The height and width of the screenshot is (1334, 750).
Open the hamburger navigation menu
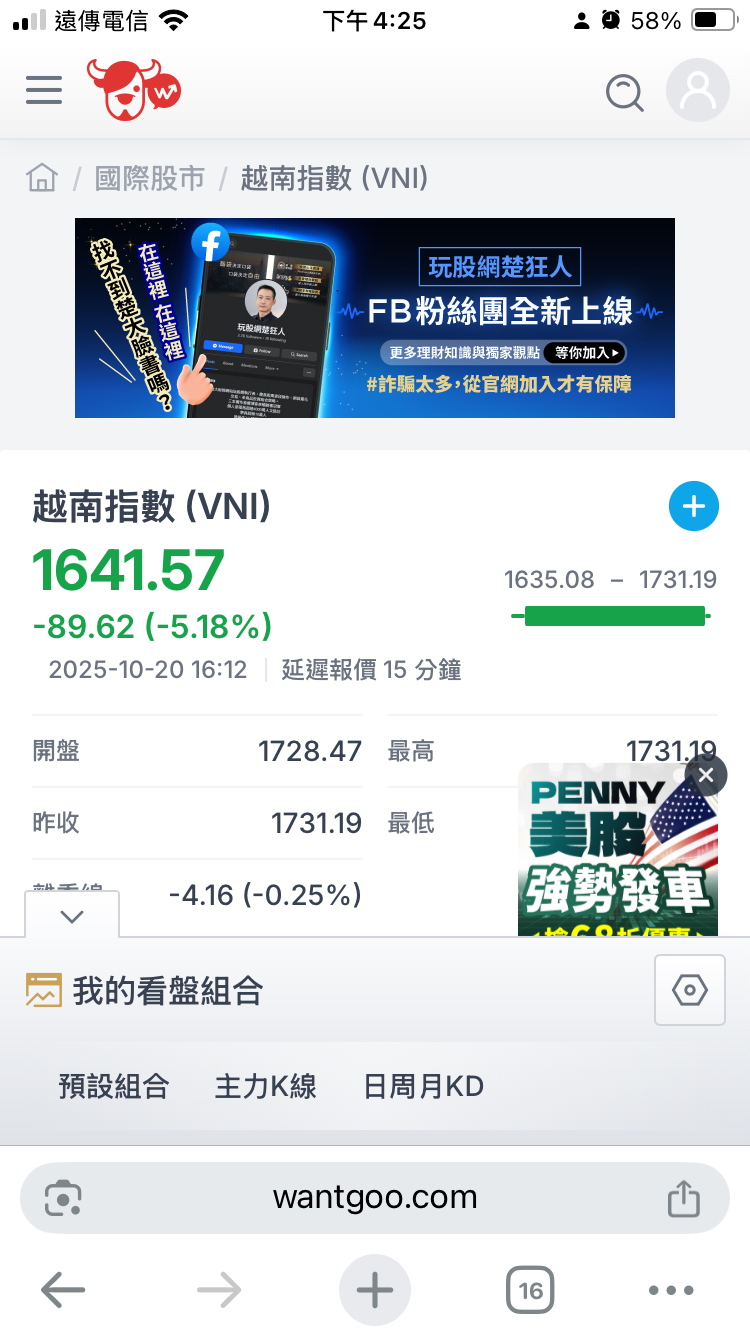[43, 89]
